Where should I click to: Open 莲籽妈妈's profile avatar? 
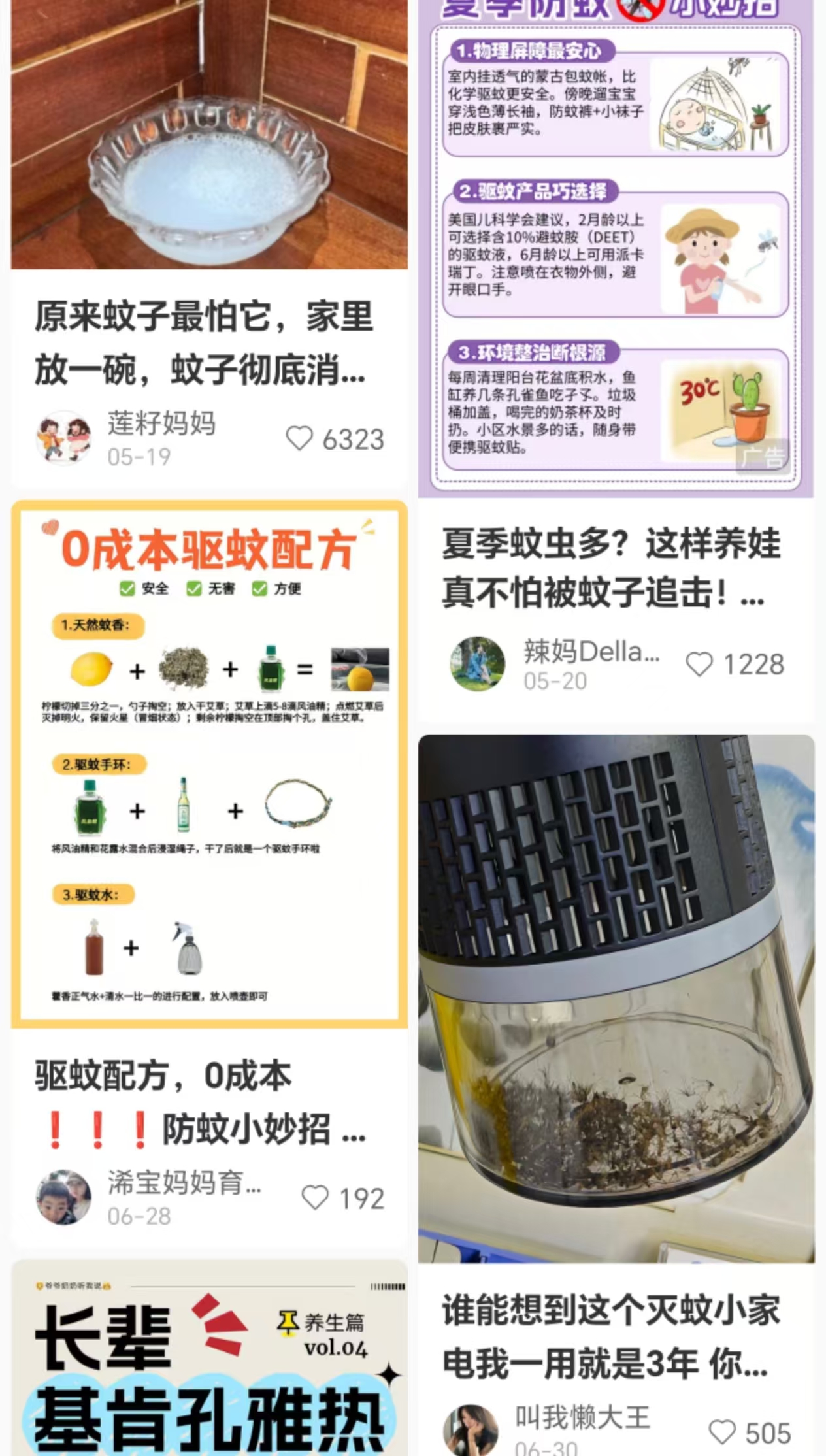coord(63,438)
